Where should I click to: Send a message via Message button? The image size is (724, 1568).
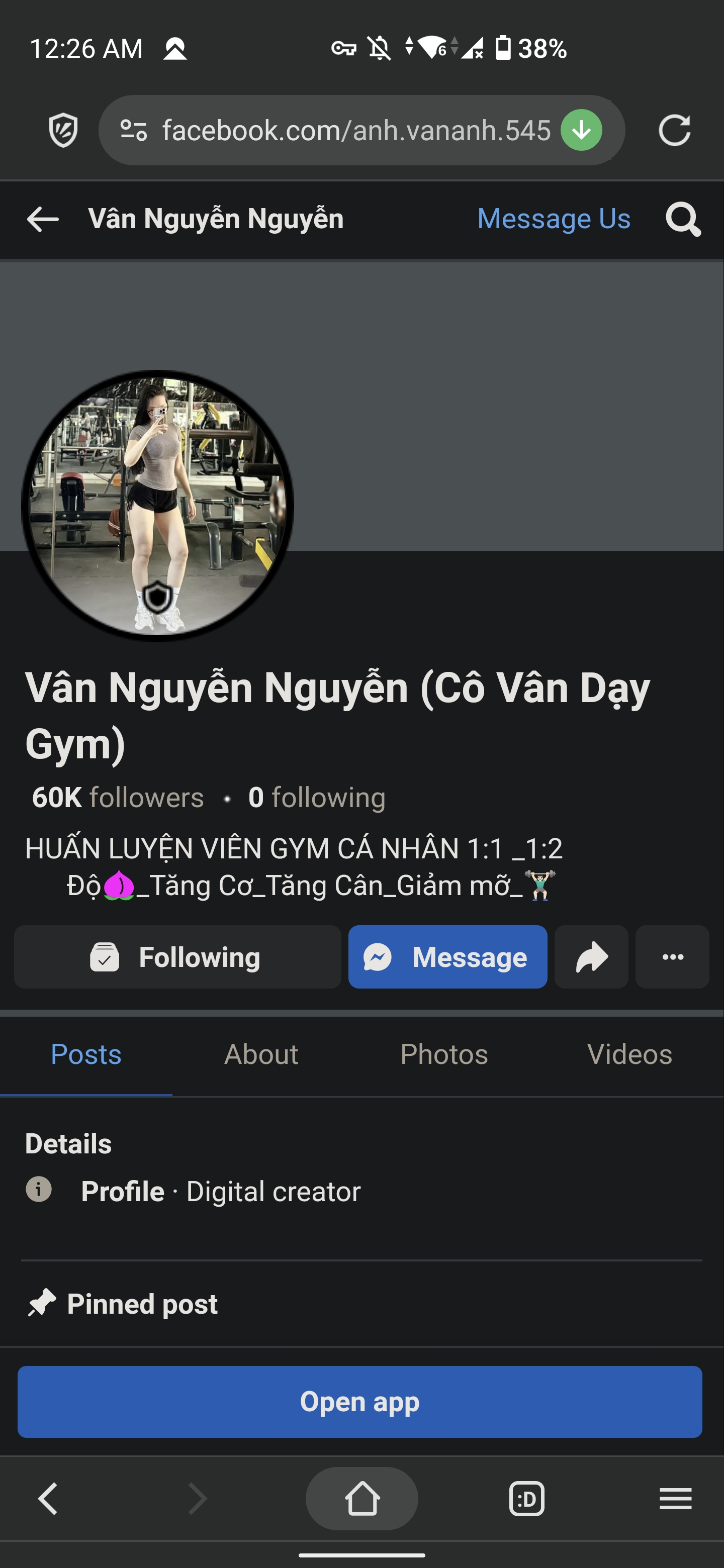pos(447,957)
